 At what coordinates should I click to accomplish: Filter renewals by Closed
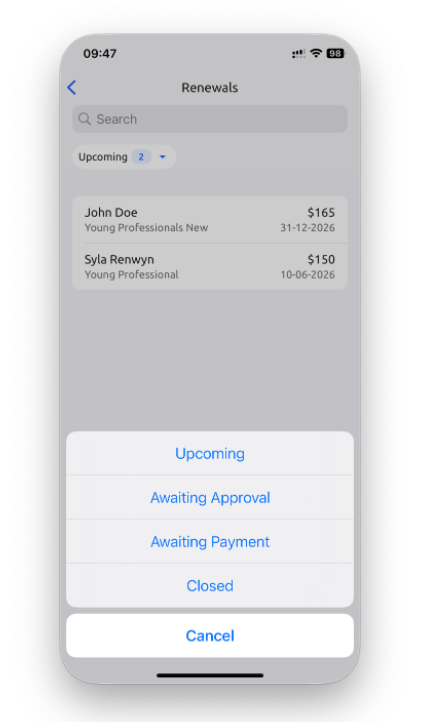click(210, 586)
